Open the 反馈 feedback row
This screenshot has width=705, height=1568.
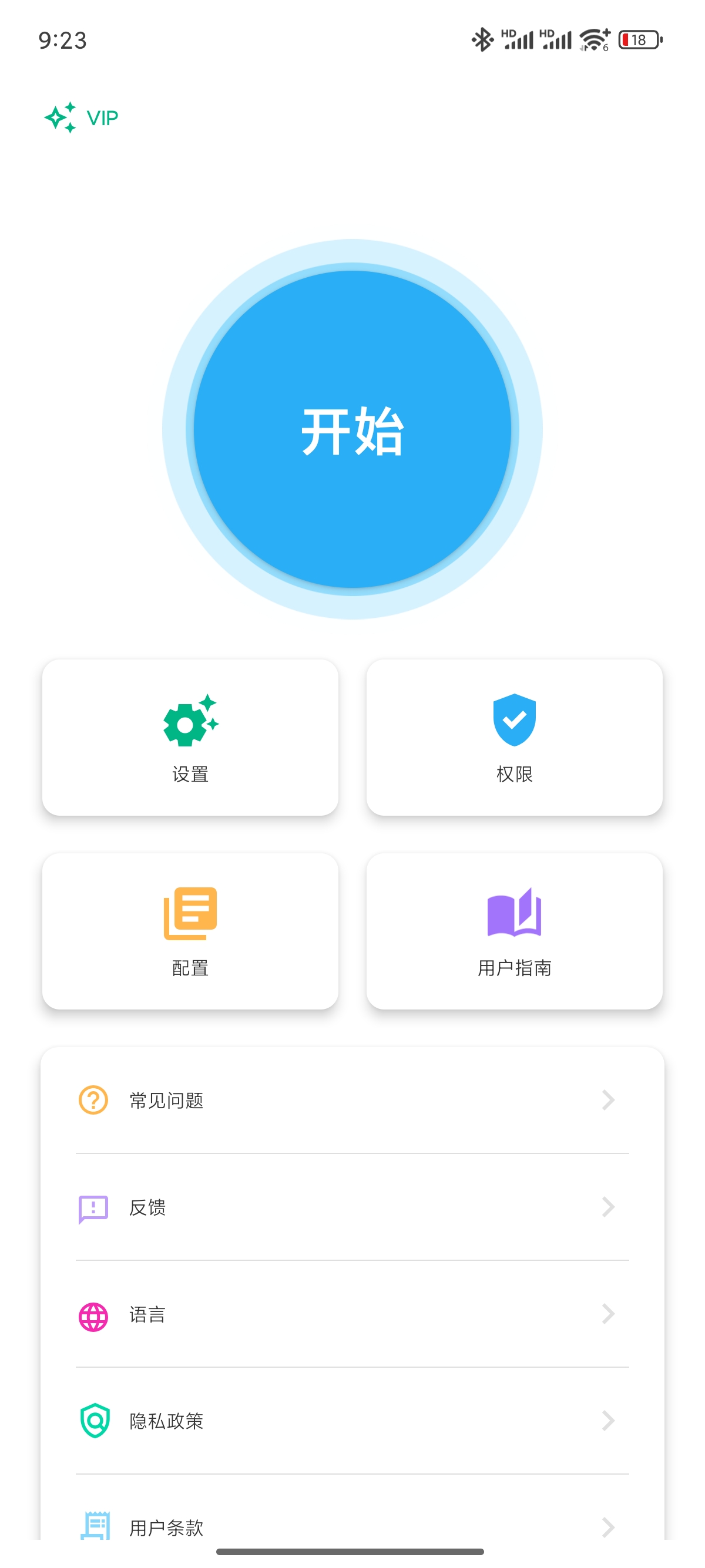pyautogui.click(x=352, y=1207)
